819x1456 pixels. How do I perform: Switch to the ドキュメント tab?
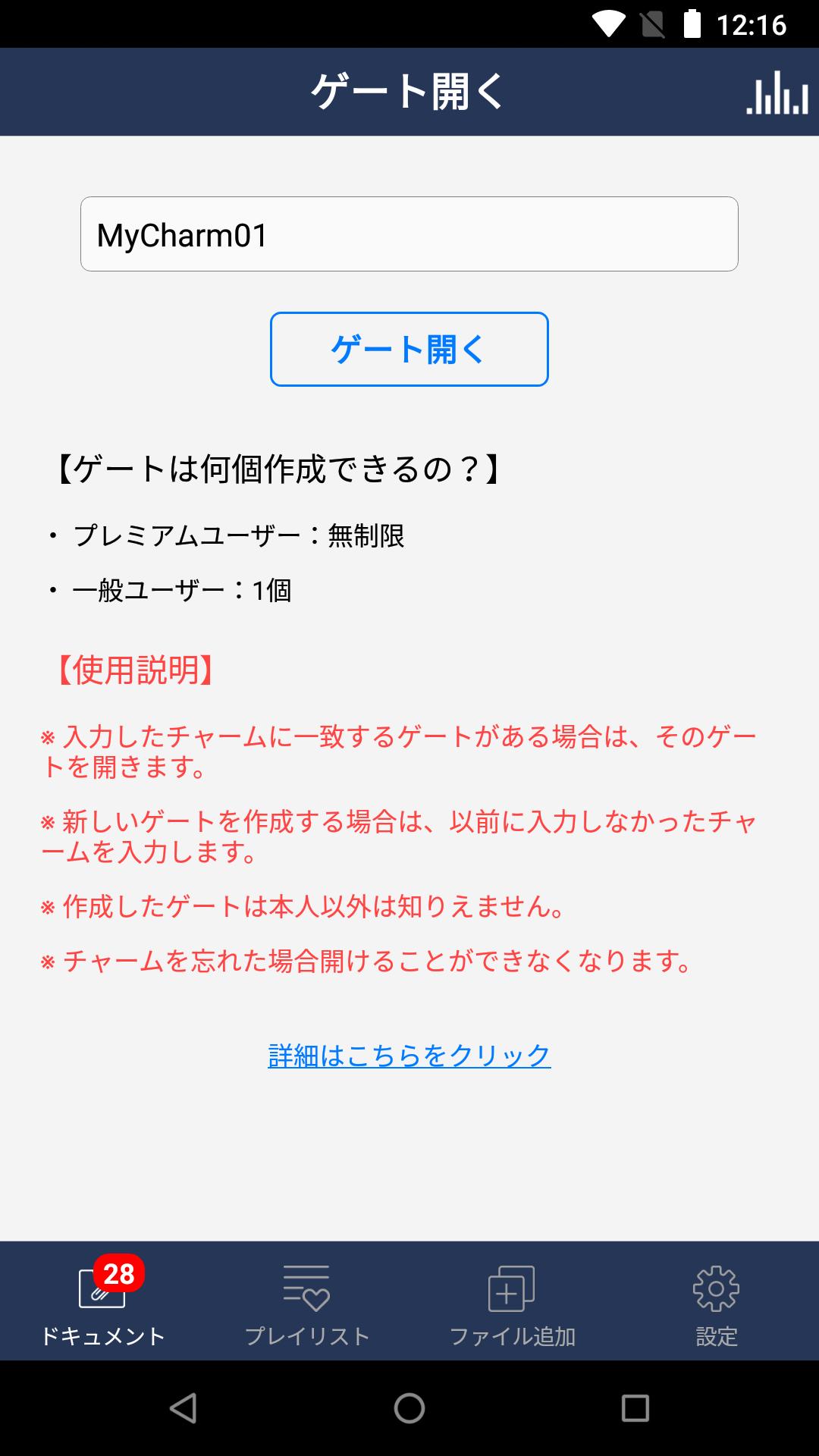click(x=102, y=1301)
